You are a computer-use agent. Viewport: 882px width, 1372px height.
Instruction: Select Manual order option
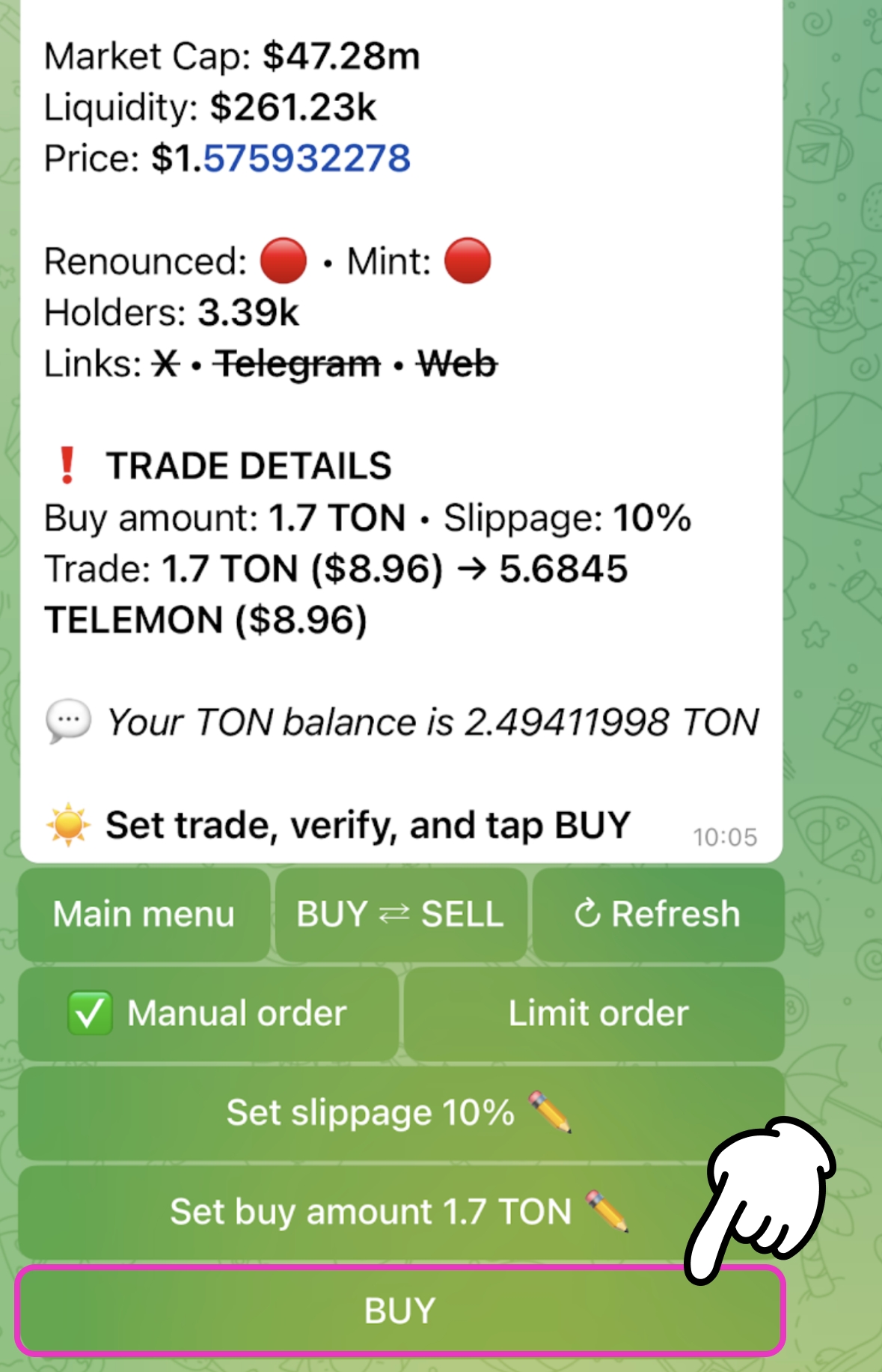pyautogui.click(x=208, y=1013)
